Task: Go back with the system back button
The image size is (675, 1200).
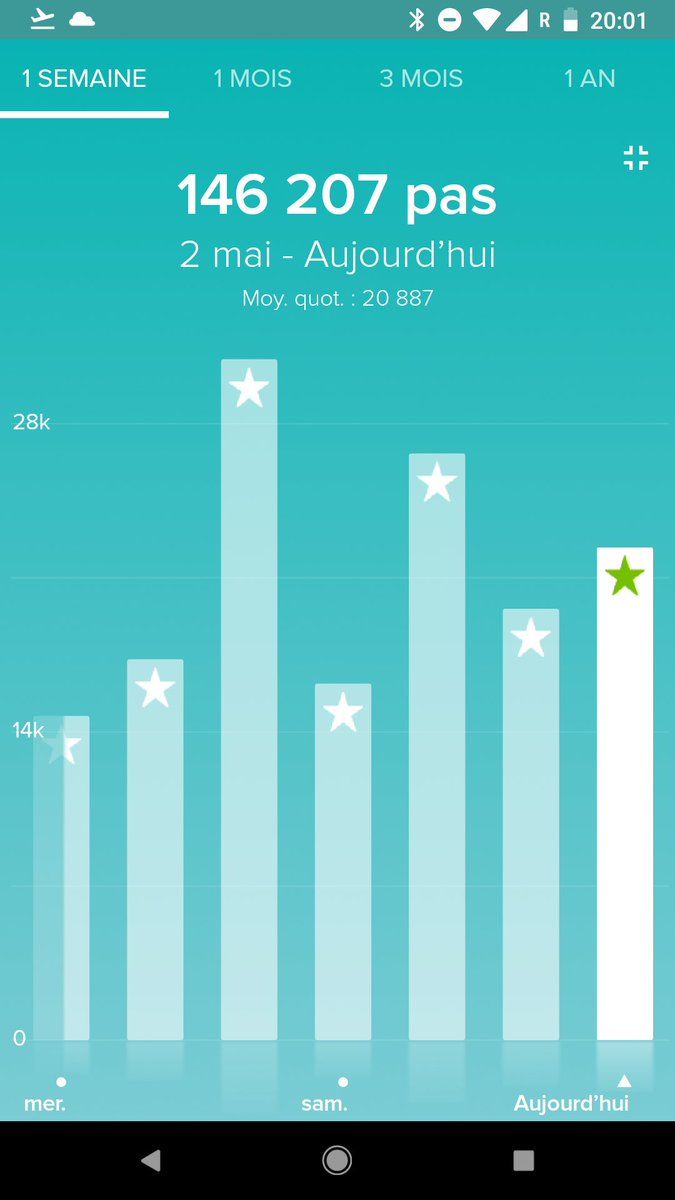Action: tap(151, 1160)
